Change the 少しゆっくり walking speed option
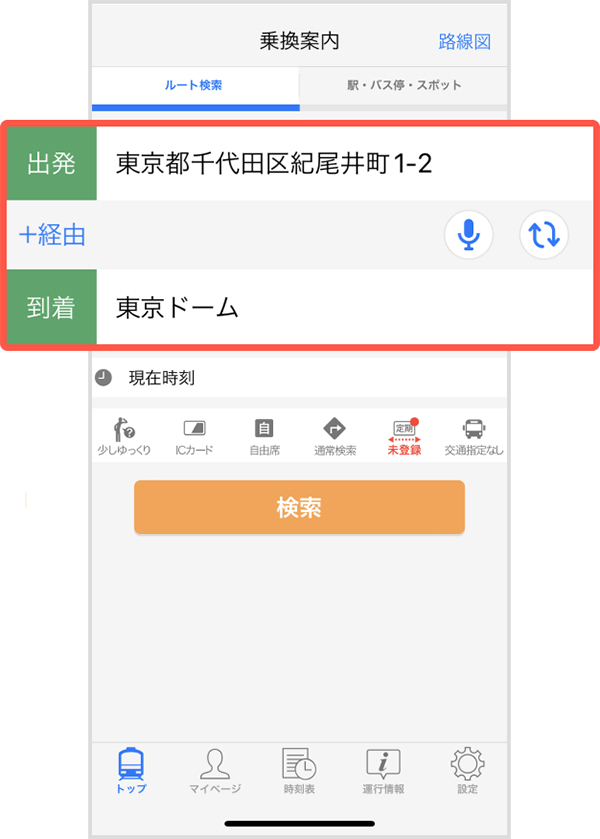This screenshot has height=839, width=600. tap(125, 437)
